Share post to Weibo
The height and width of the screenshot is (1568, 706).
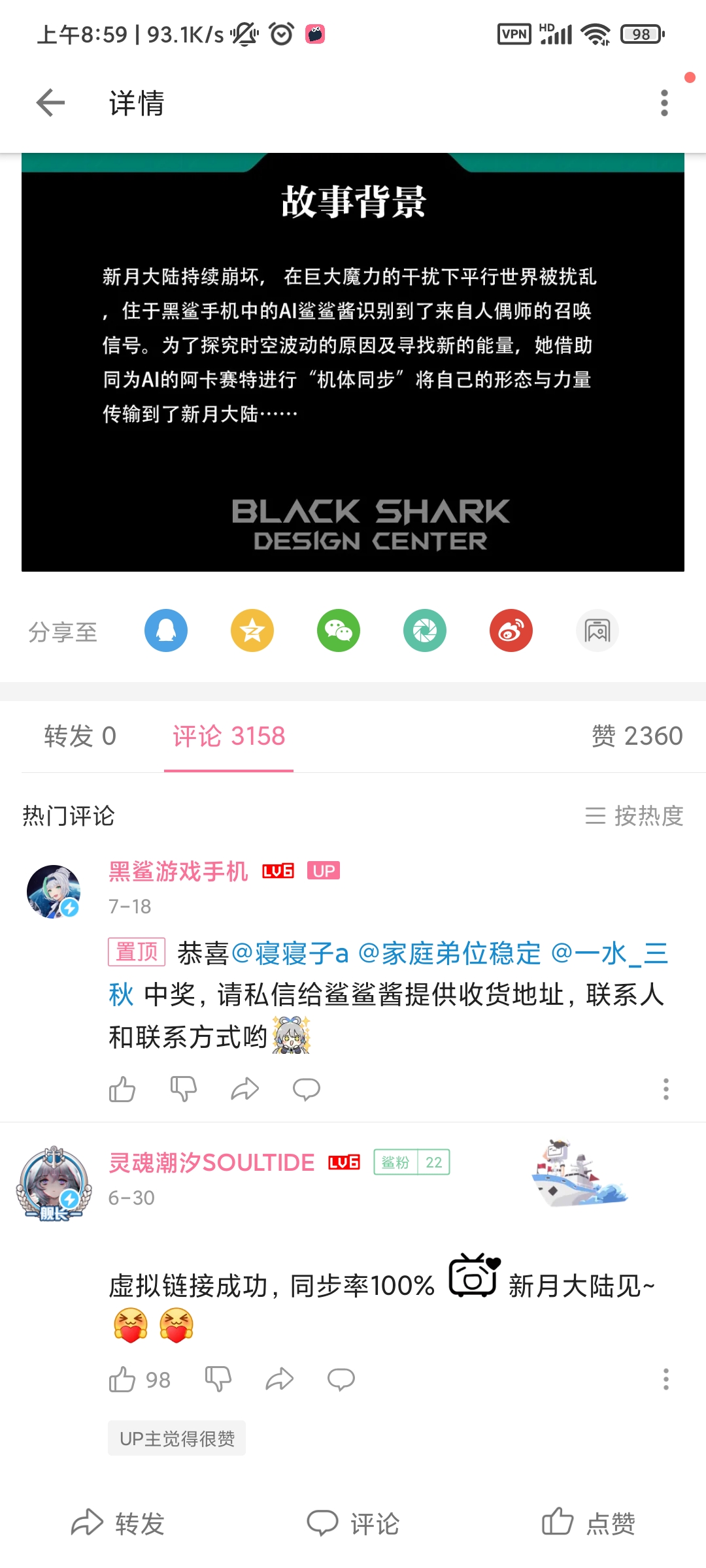(511, 630)
